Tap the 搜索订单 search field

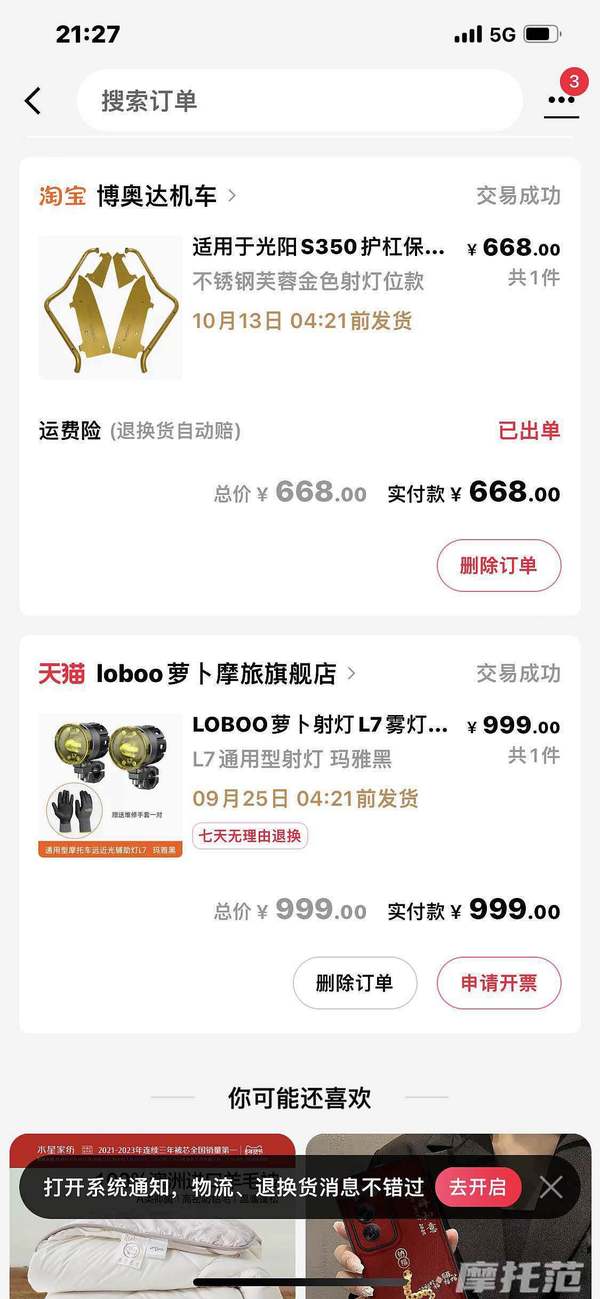(299, 100)
